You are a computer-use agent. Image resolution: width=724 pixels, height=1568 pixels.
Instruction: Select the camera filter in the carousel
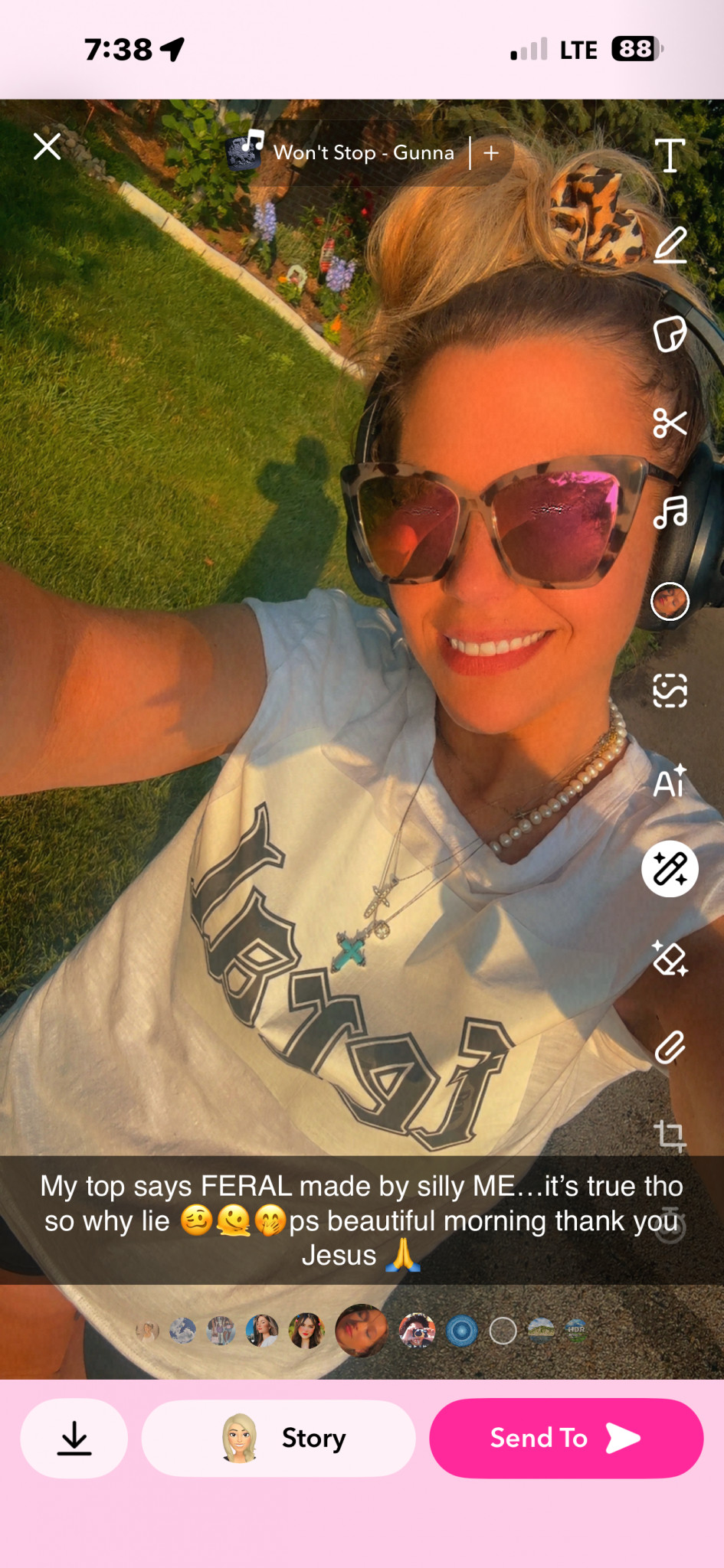418,1331
